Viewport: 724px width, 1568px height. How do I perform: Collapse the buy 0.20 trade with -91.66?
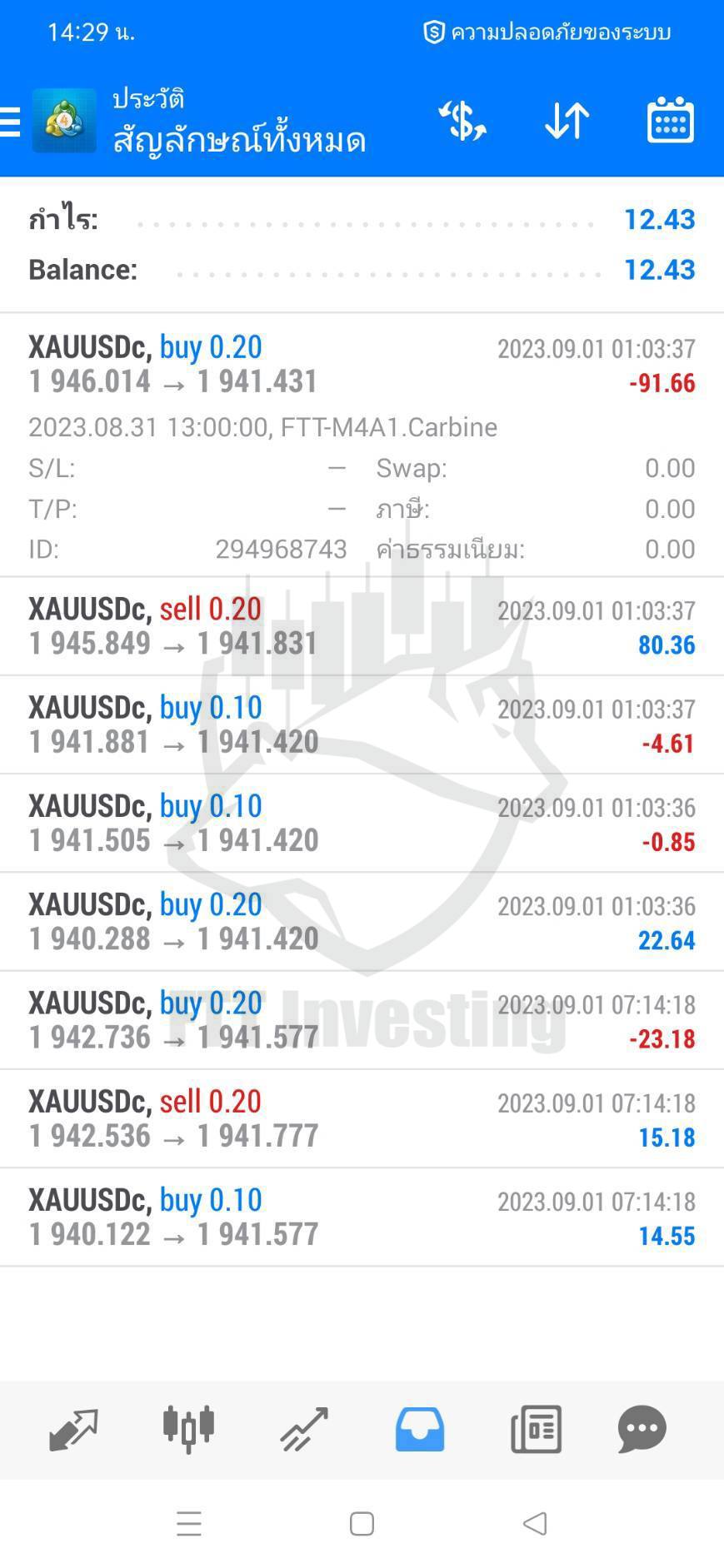pyautogui.click(x=362, y=365)
